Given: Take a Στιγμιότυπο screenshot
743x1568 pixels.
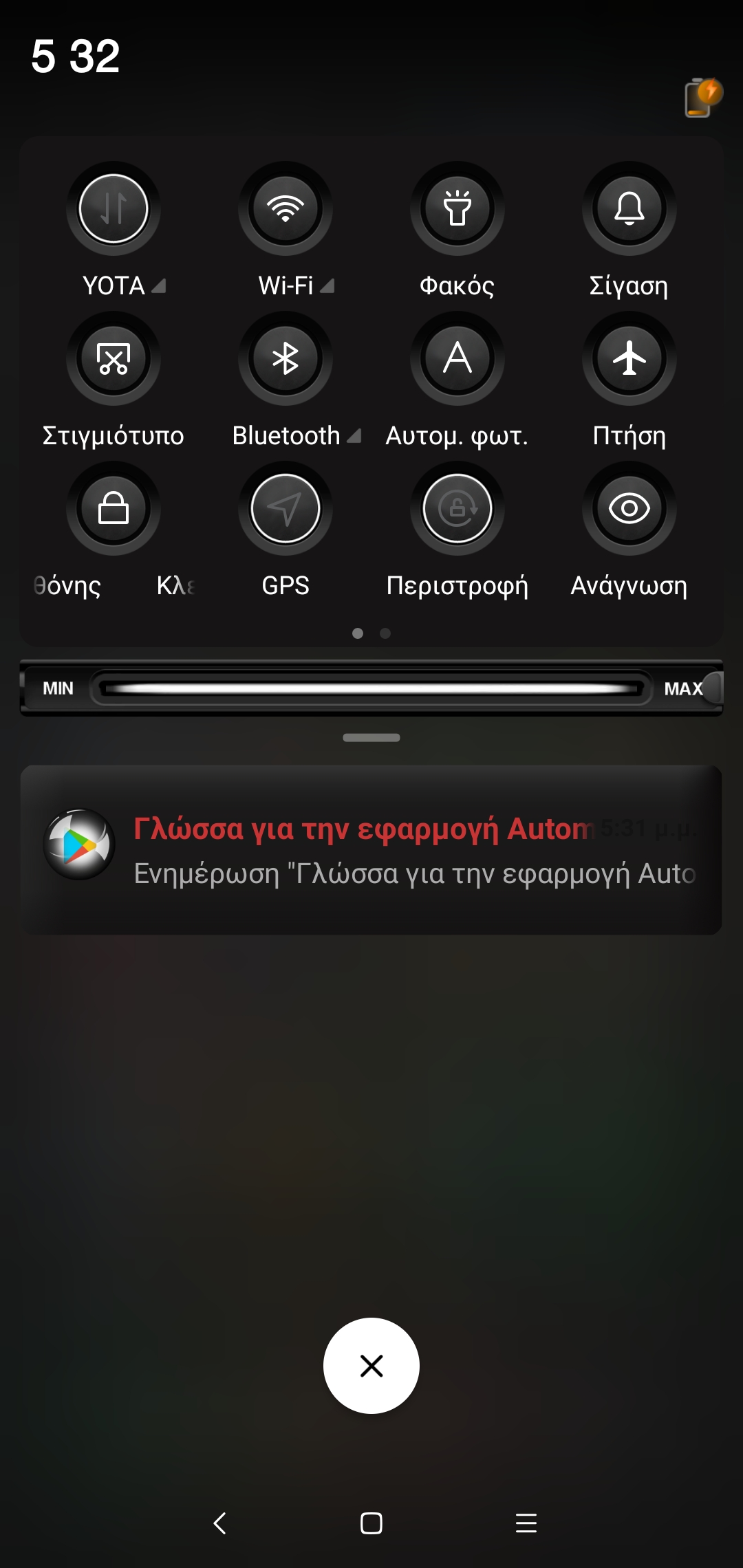Looking at the screenshot, I should (x=114, y=358).
